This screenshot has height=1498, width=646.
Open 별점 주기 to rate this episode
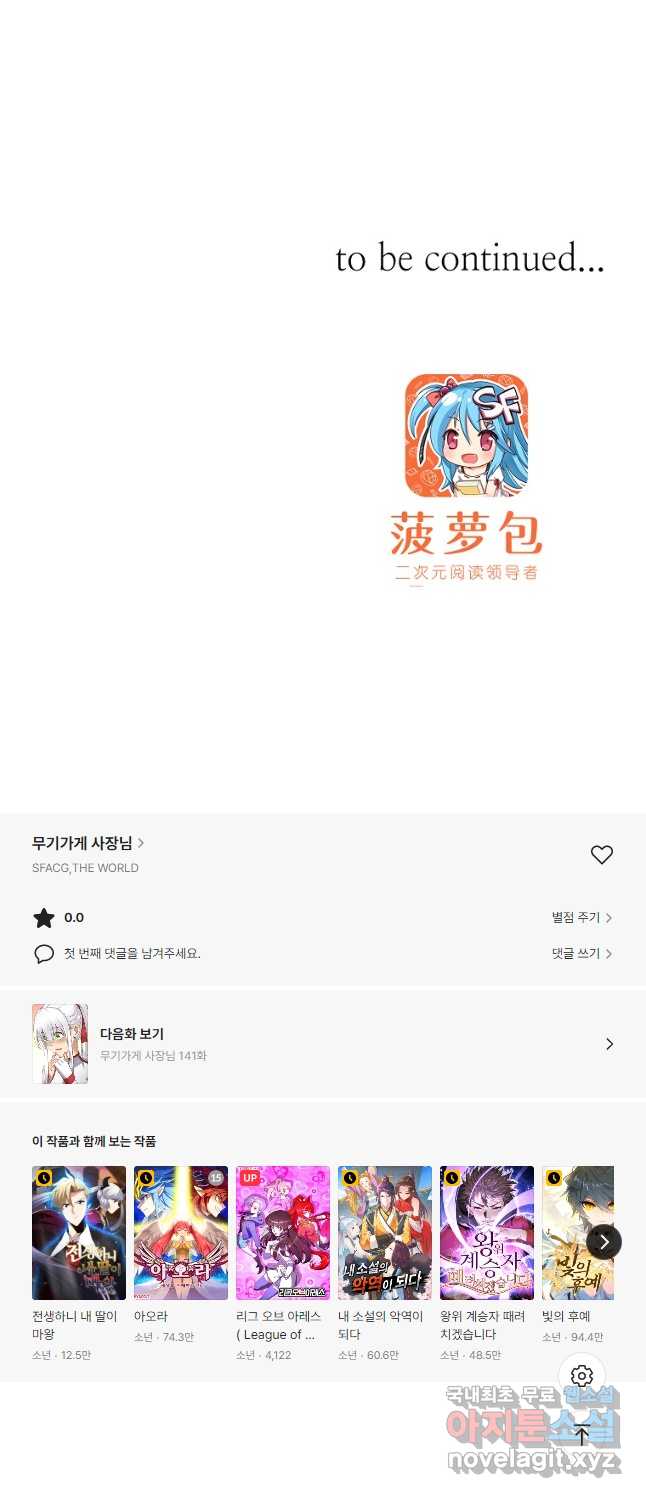(x=581, y=918)
